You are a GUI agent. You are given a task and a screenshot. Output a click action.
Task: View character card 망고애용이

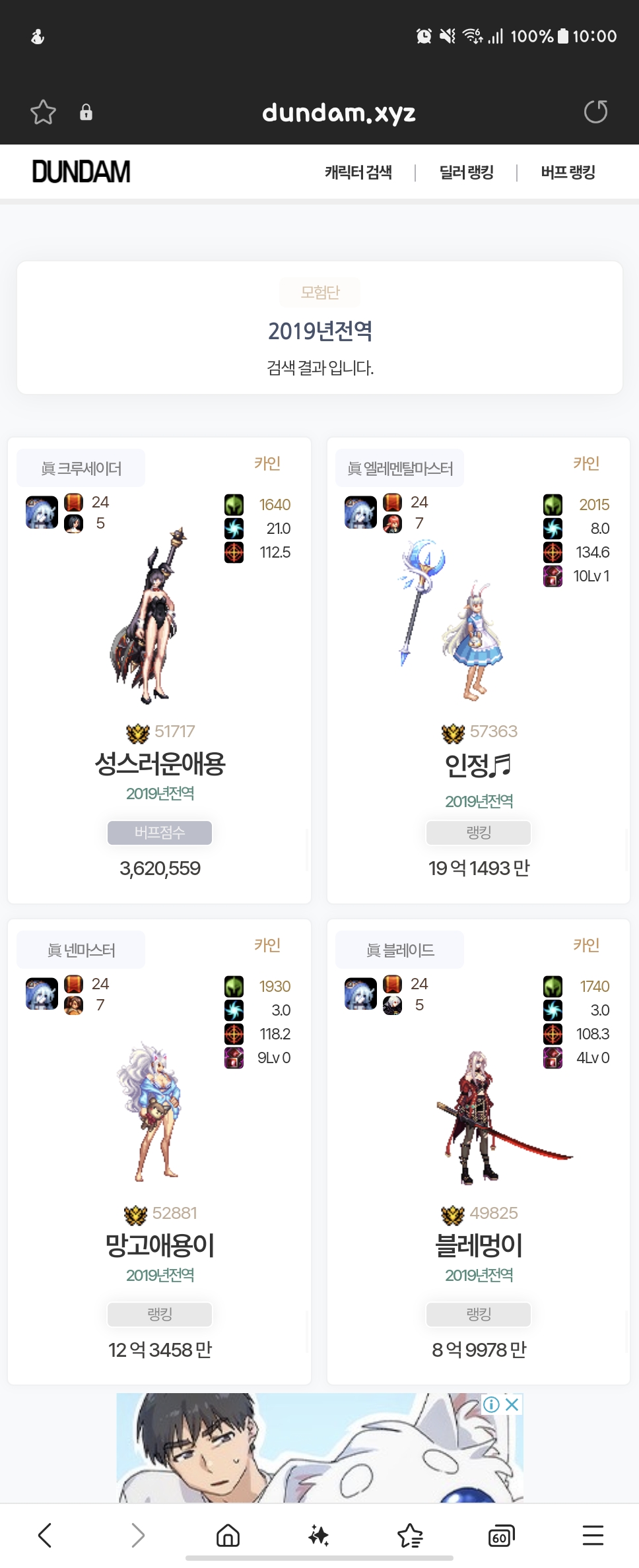click(160, 1245)
